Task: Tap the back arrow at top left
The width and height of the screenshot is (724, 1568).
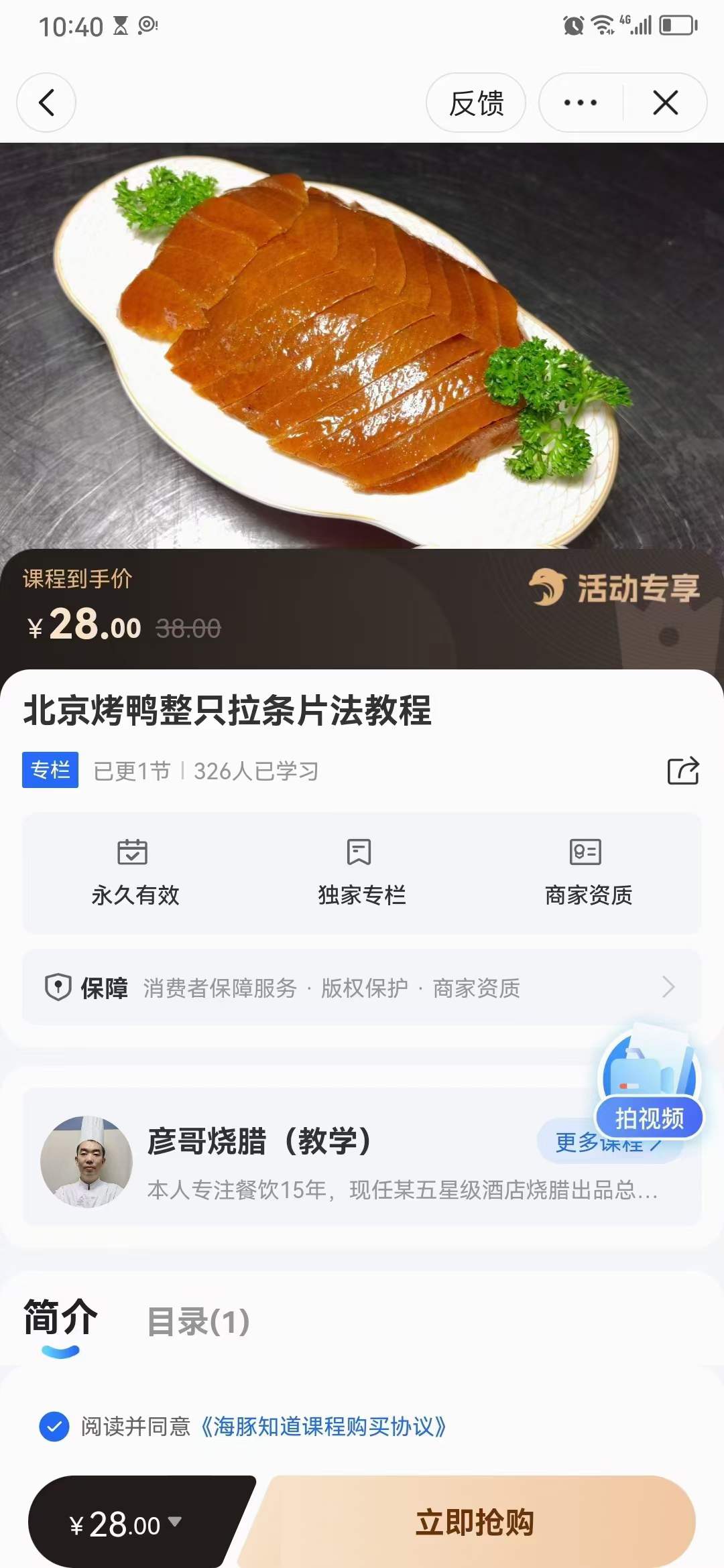Action: [x=46, y=102]
